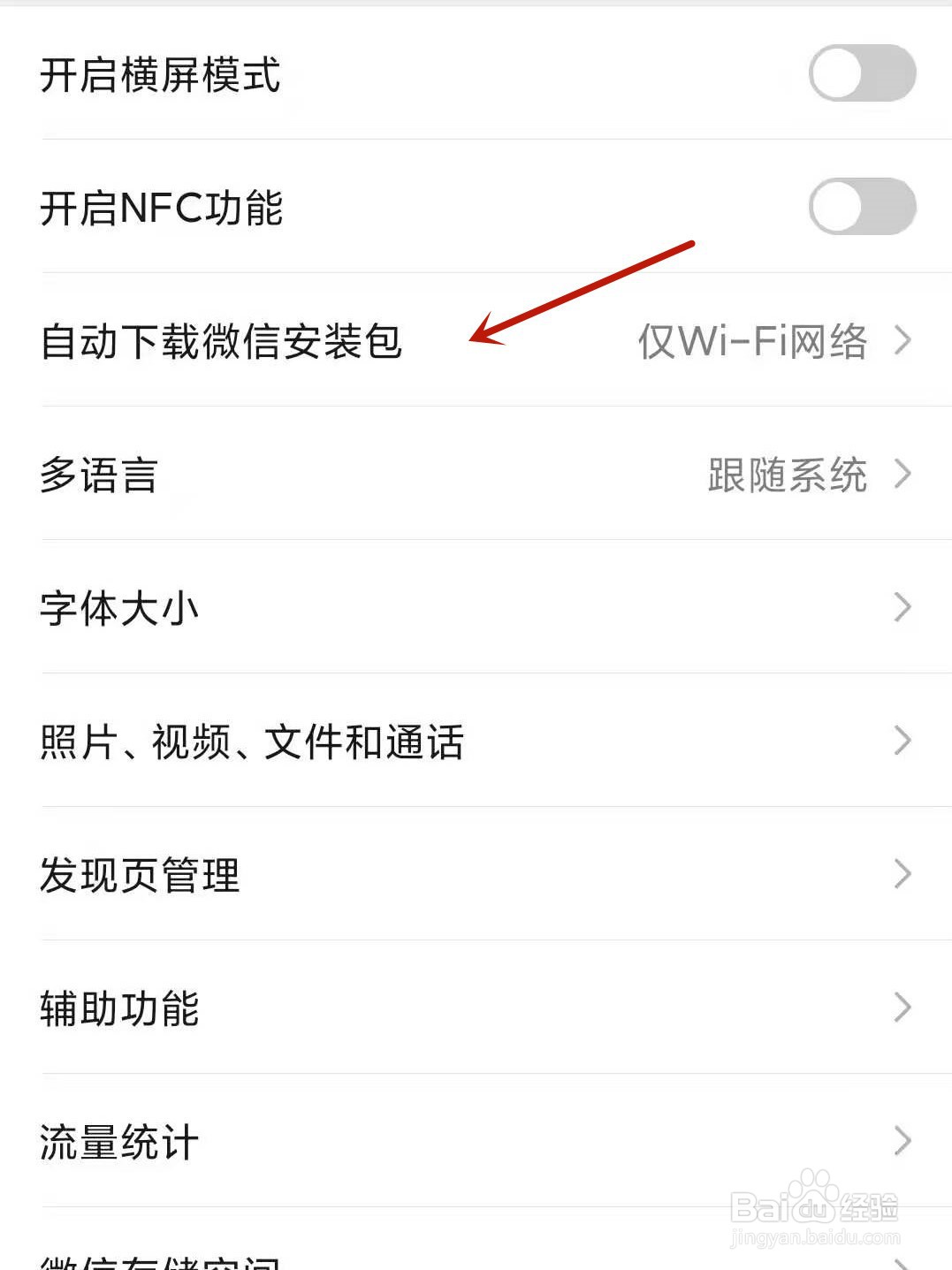Click chevron next to 照片、视频、文件和通话
952x1270 pixels.
pyautogui.click(x=902, y=741)
